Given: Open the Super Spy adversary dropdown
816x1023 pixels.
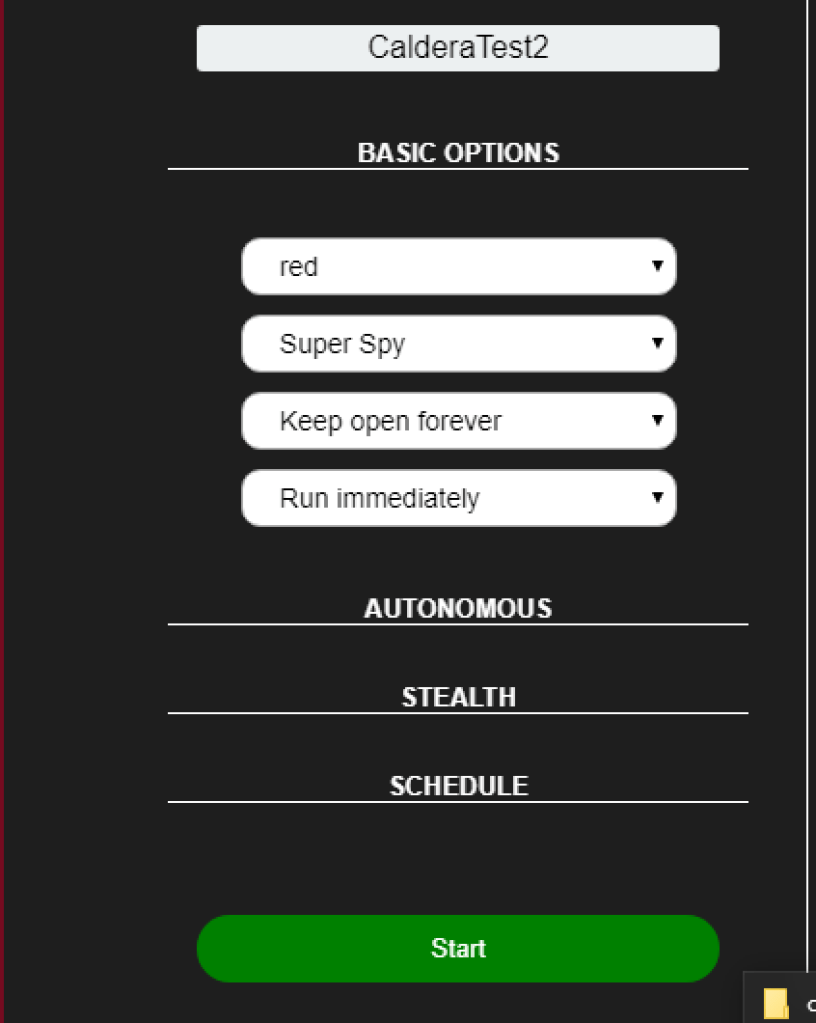Looking at the screenshot, I should click(x=458, y=344).
